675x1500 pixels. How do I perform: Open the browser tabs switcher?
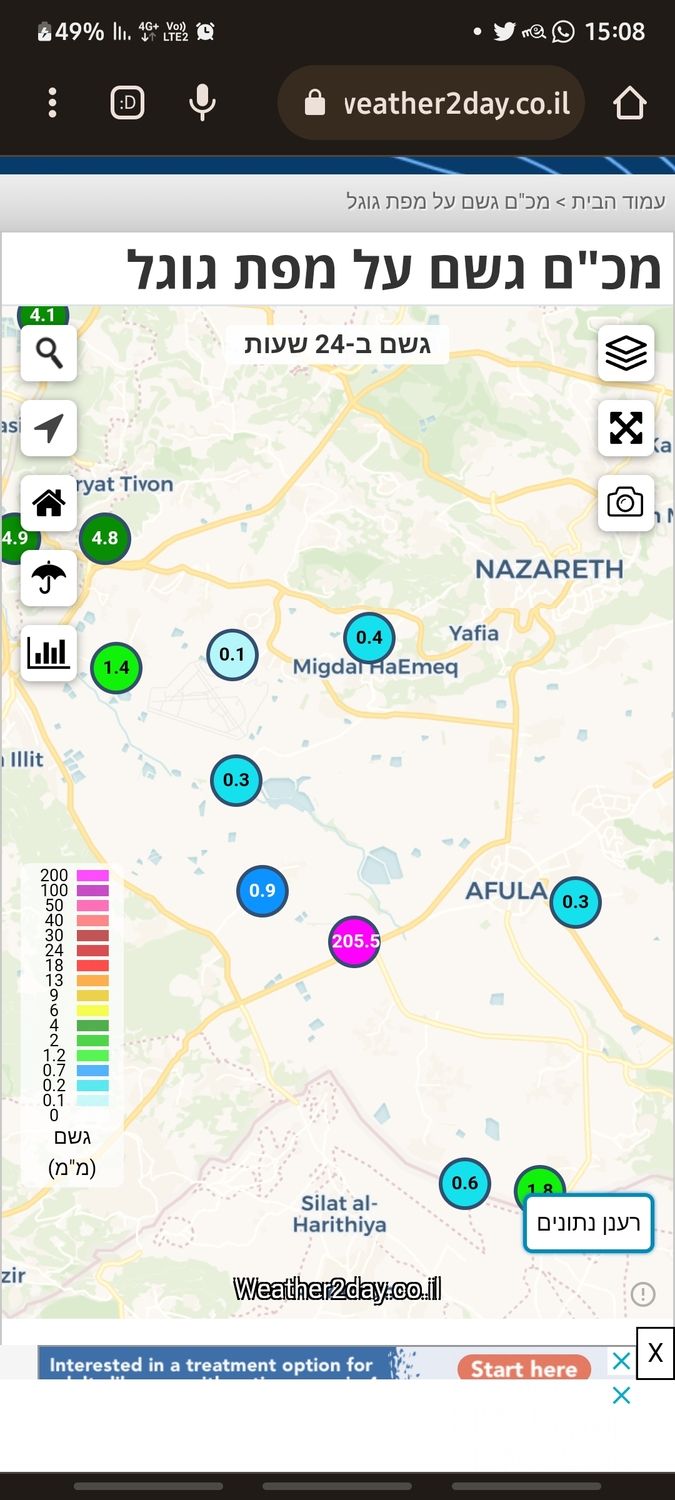(127, 103)
